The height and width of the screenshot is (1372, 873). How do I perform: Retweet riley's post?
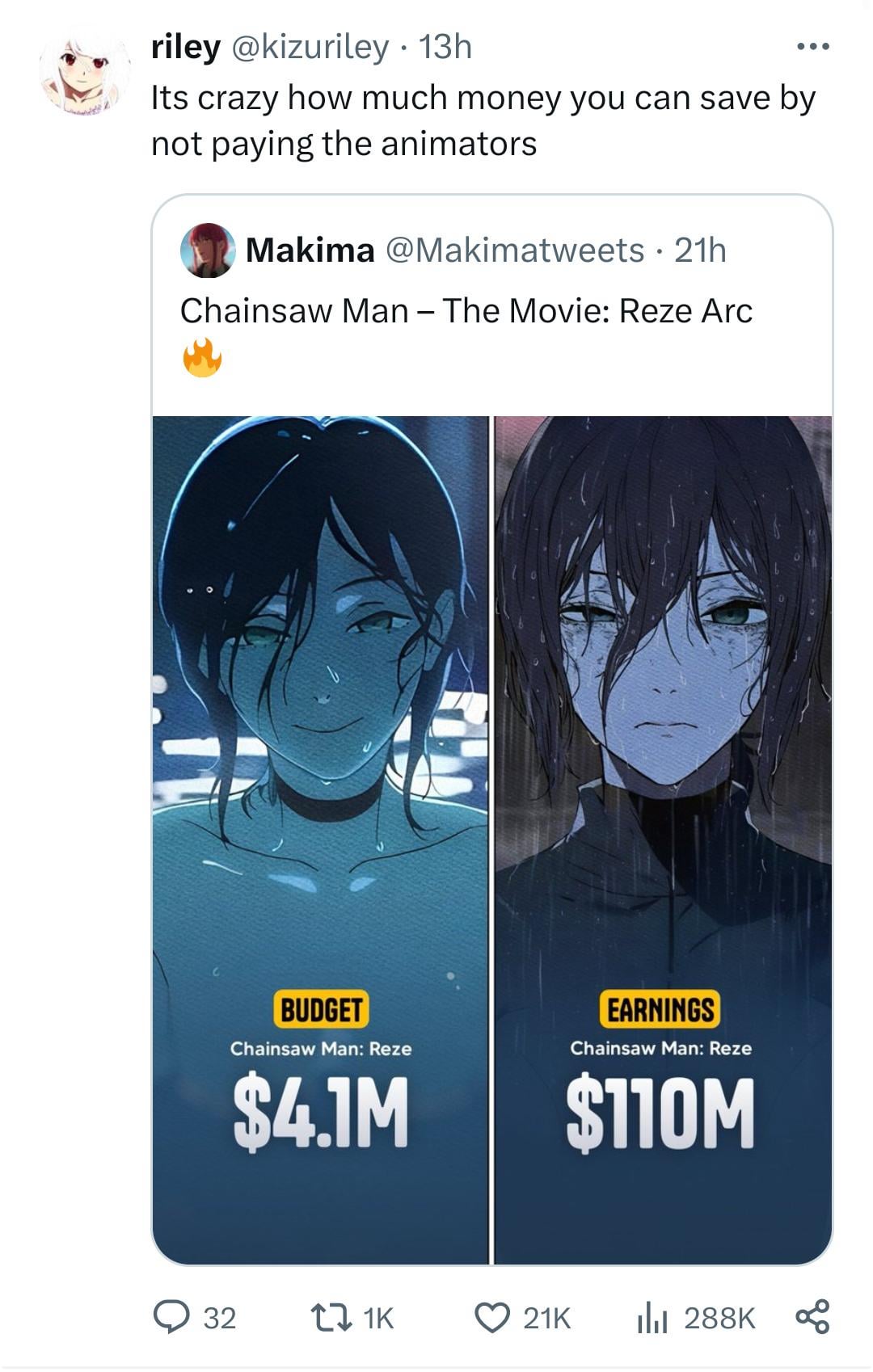tap(331, 1317)
